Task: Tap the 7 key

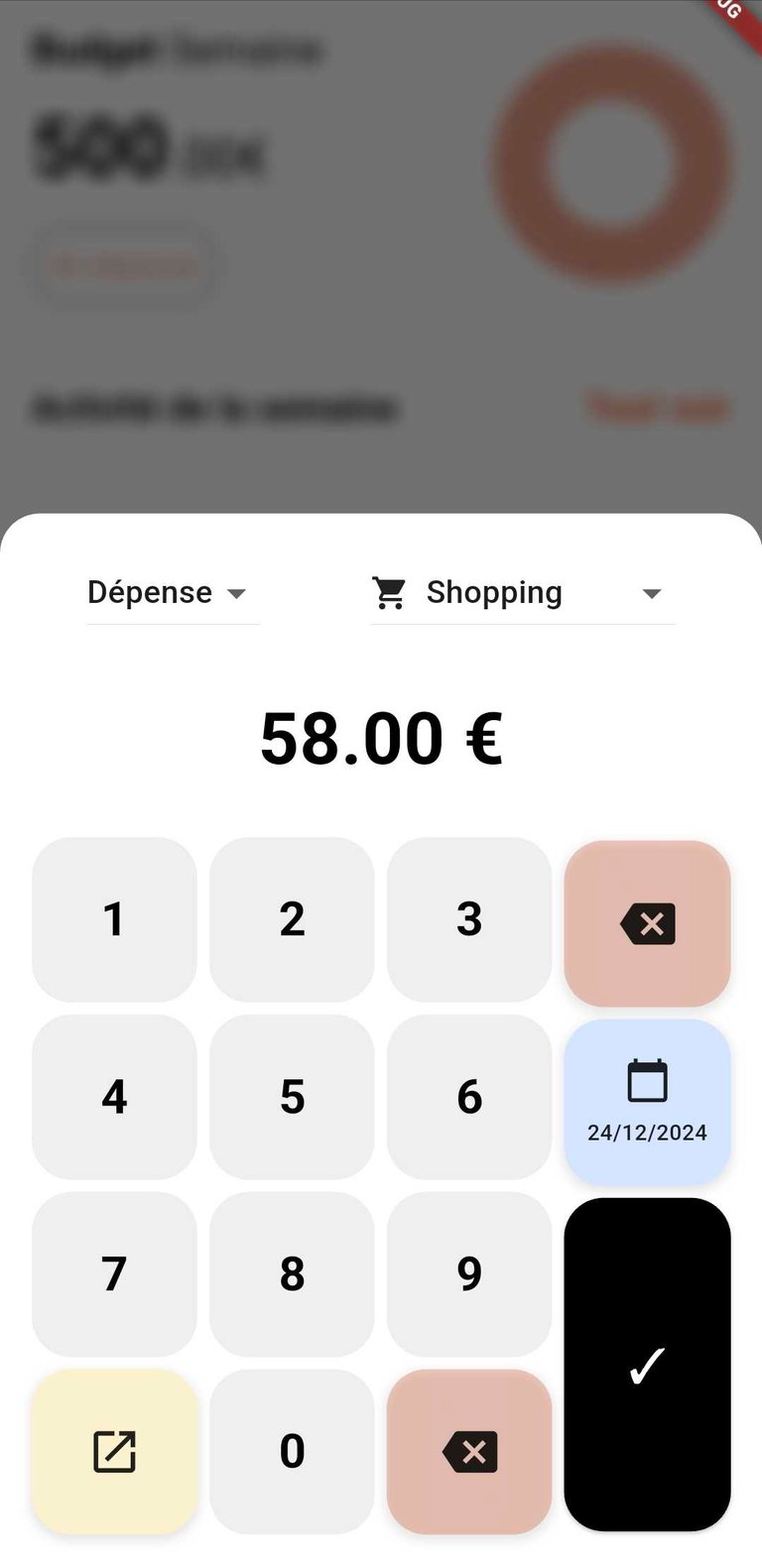Action: pyautogui.click(x=114, y=1274)
